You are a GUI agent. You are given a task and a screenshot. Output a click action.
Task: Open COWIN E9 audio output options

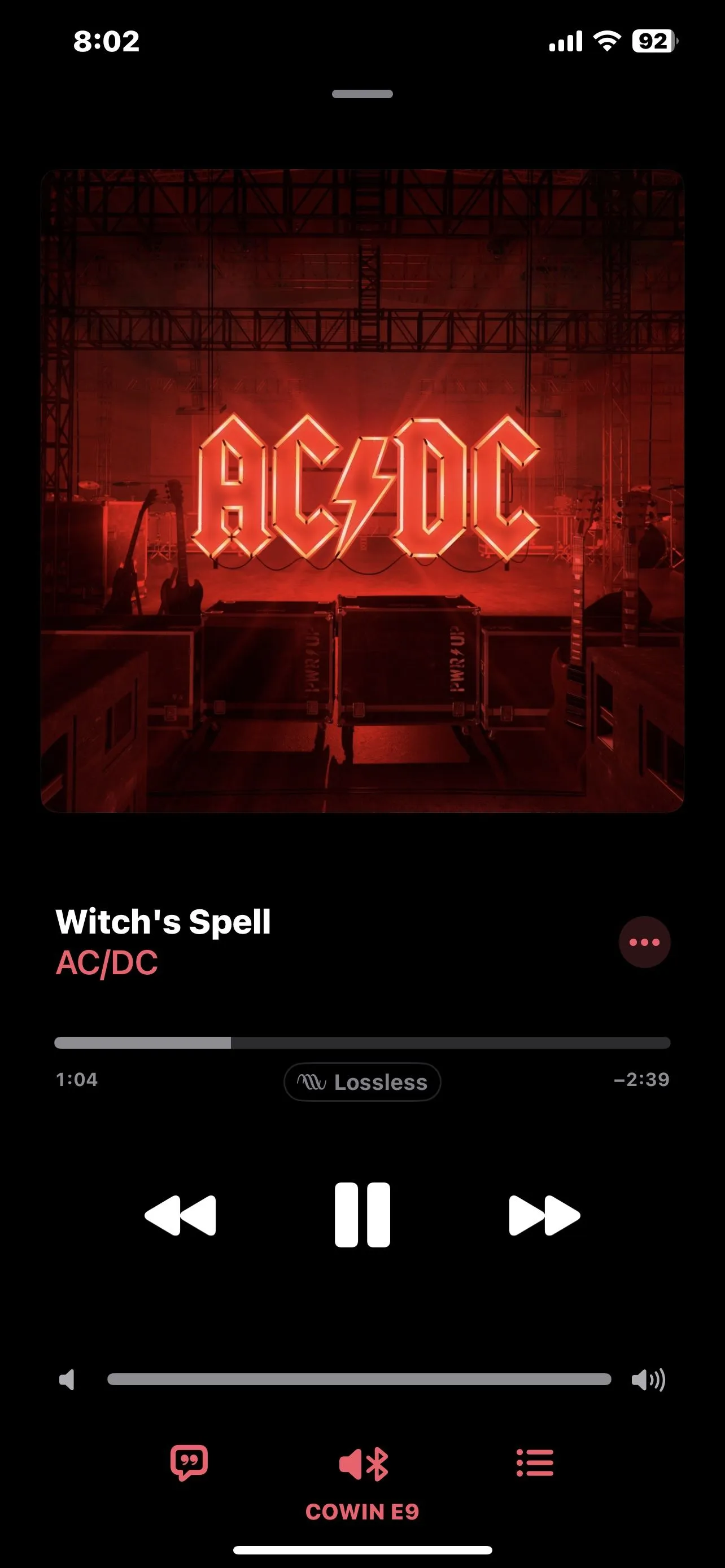[363, 1464]
